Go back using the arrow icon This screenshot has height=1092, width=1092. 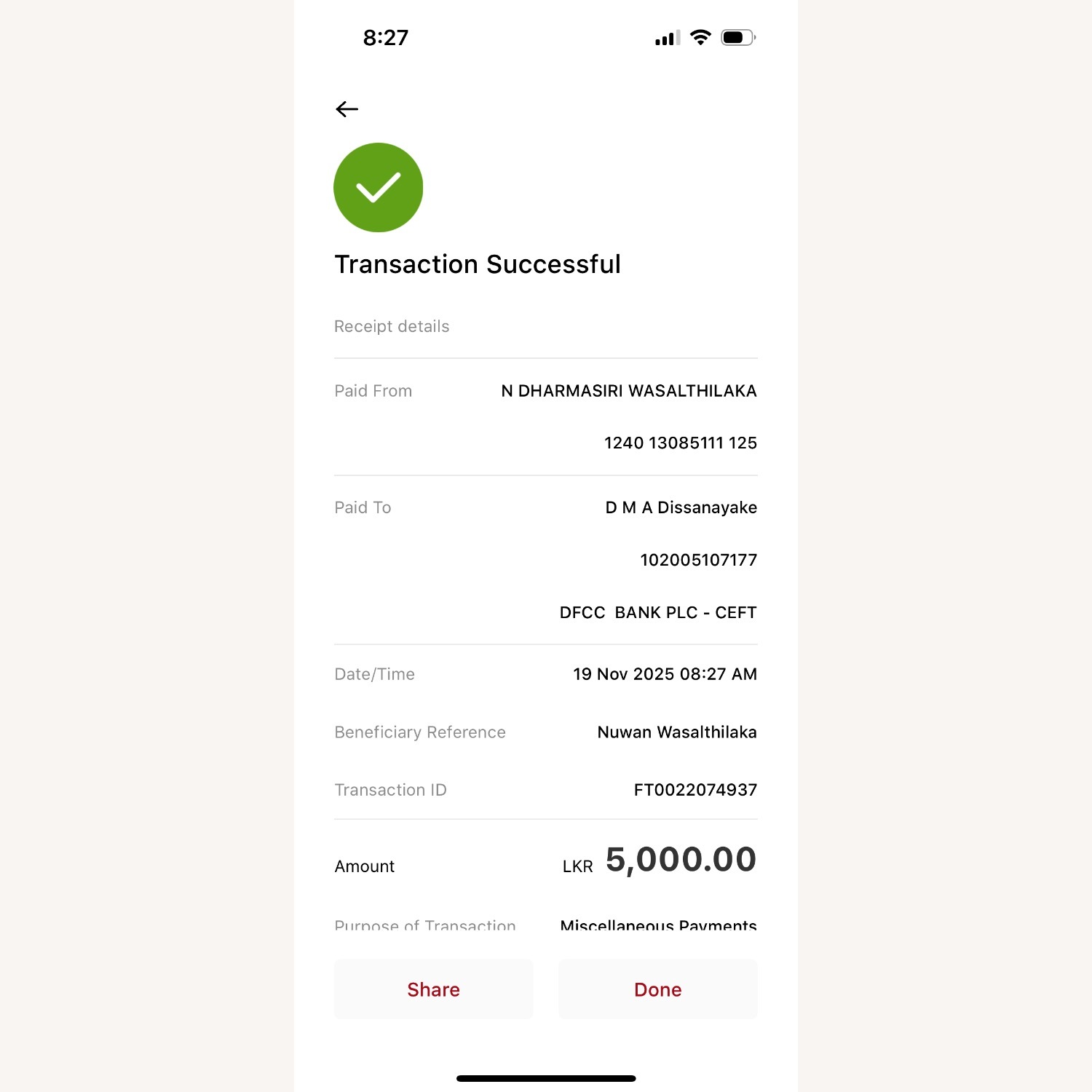pos(347,109)
